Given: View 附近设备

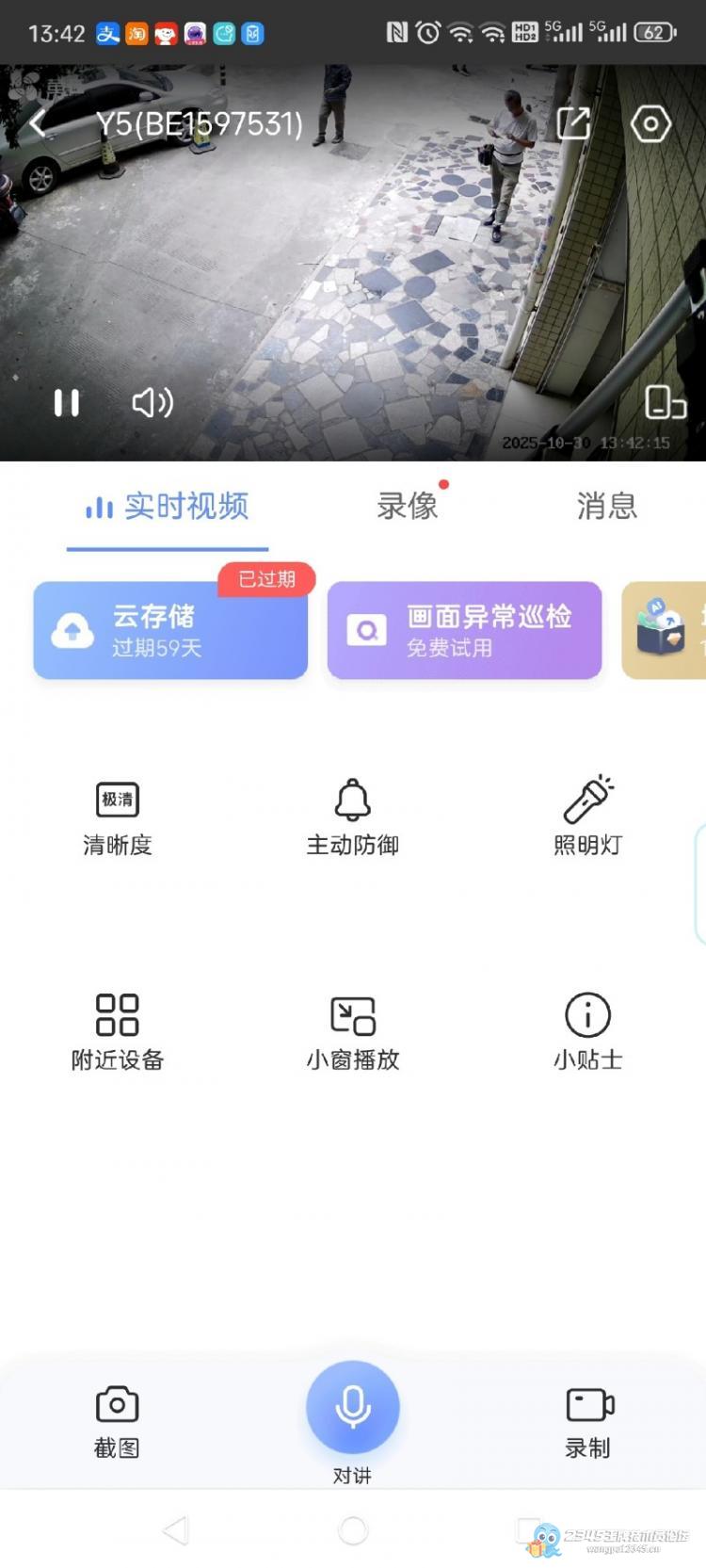Looking at the screenshot, I should click(118, 1032).
